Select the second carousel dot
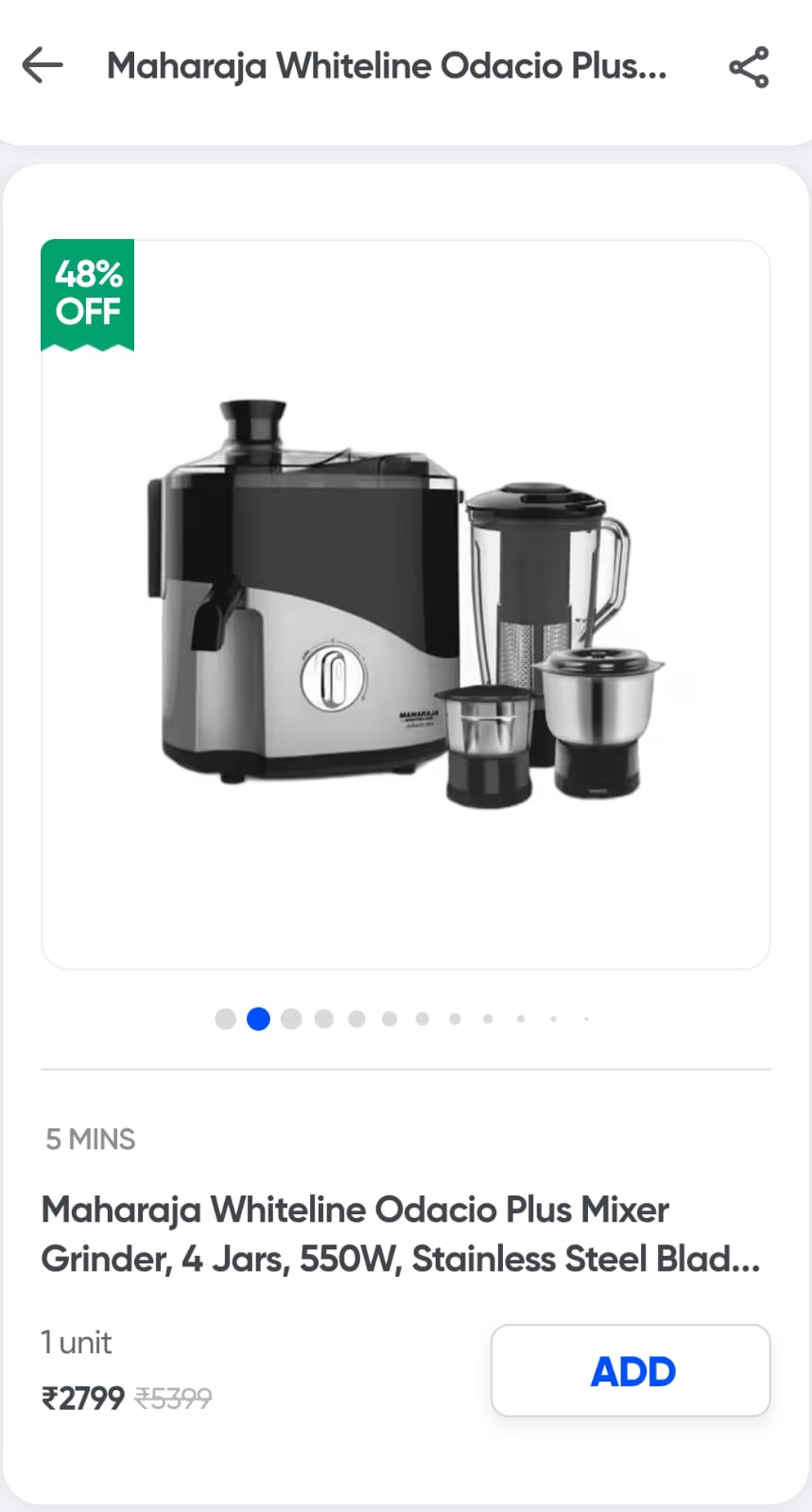Screen dimensions: 812x1512 258,1019
